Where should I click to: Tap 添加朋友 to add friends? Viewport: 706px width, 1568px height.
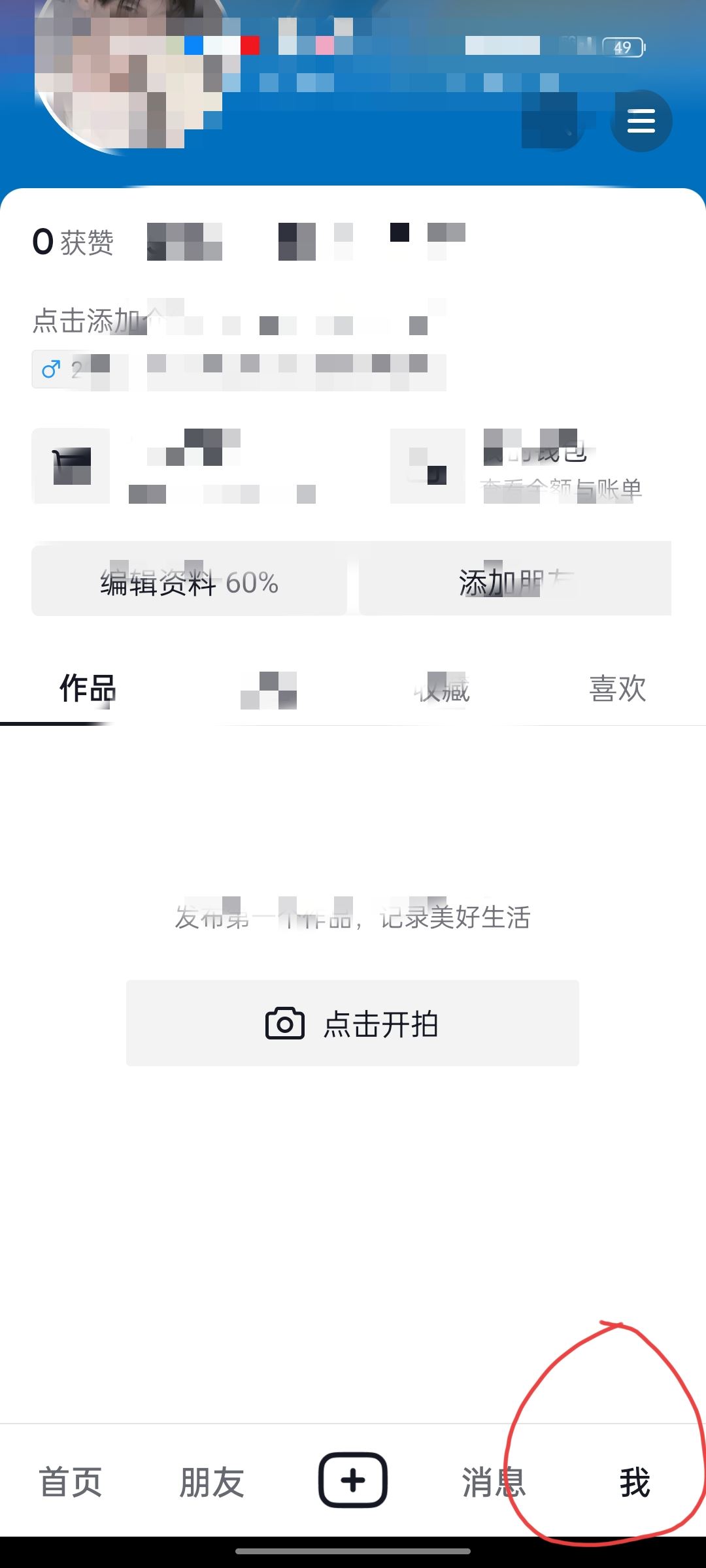coord(516,580)
